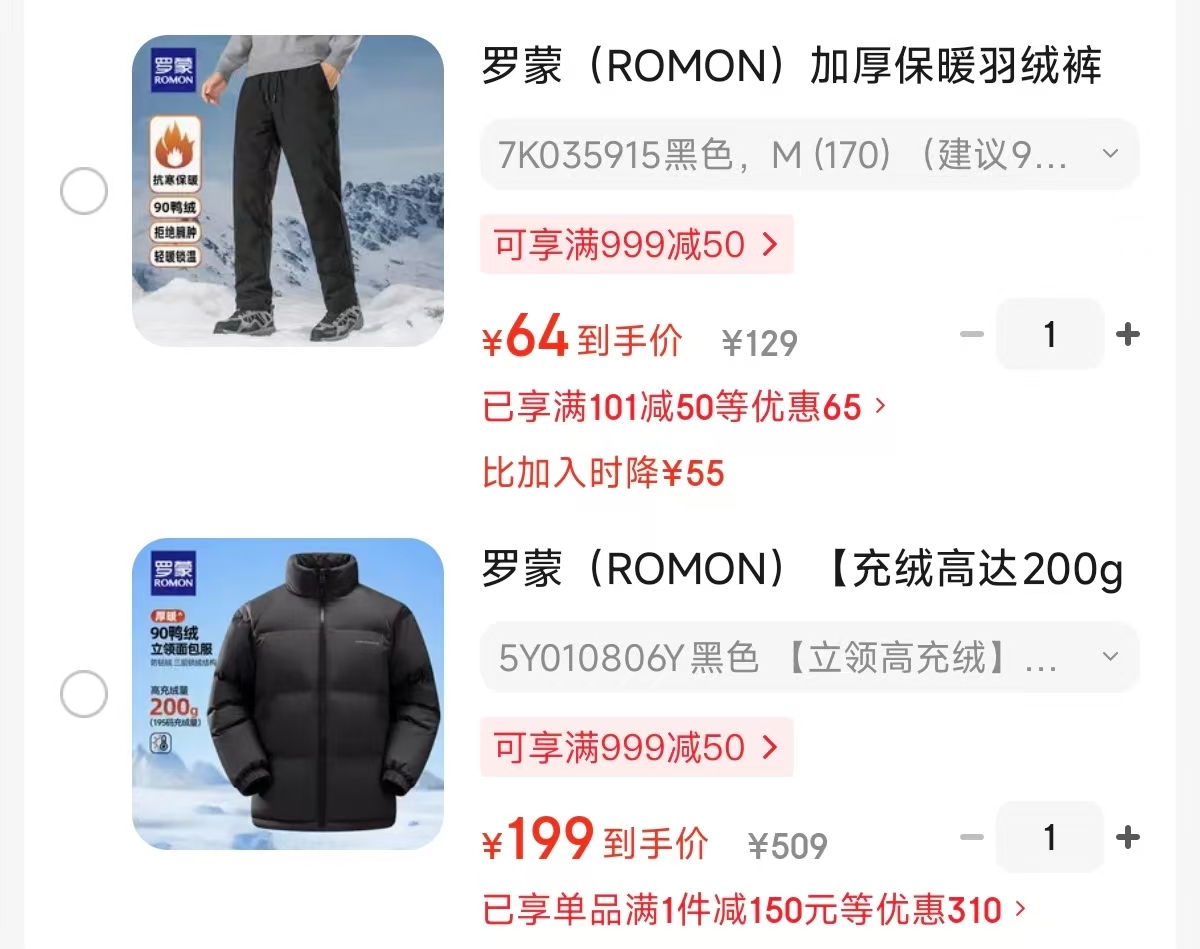Select the ROMON down pants item checkbox
The width and height of the screenshot is (1200, 949).
pyautogui.click(x=84, y=191)
